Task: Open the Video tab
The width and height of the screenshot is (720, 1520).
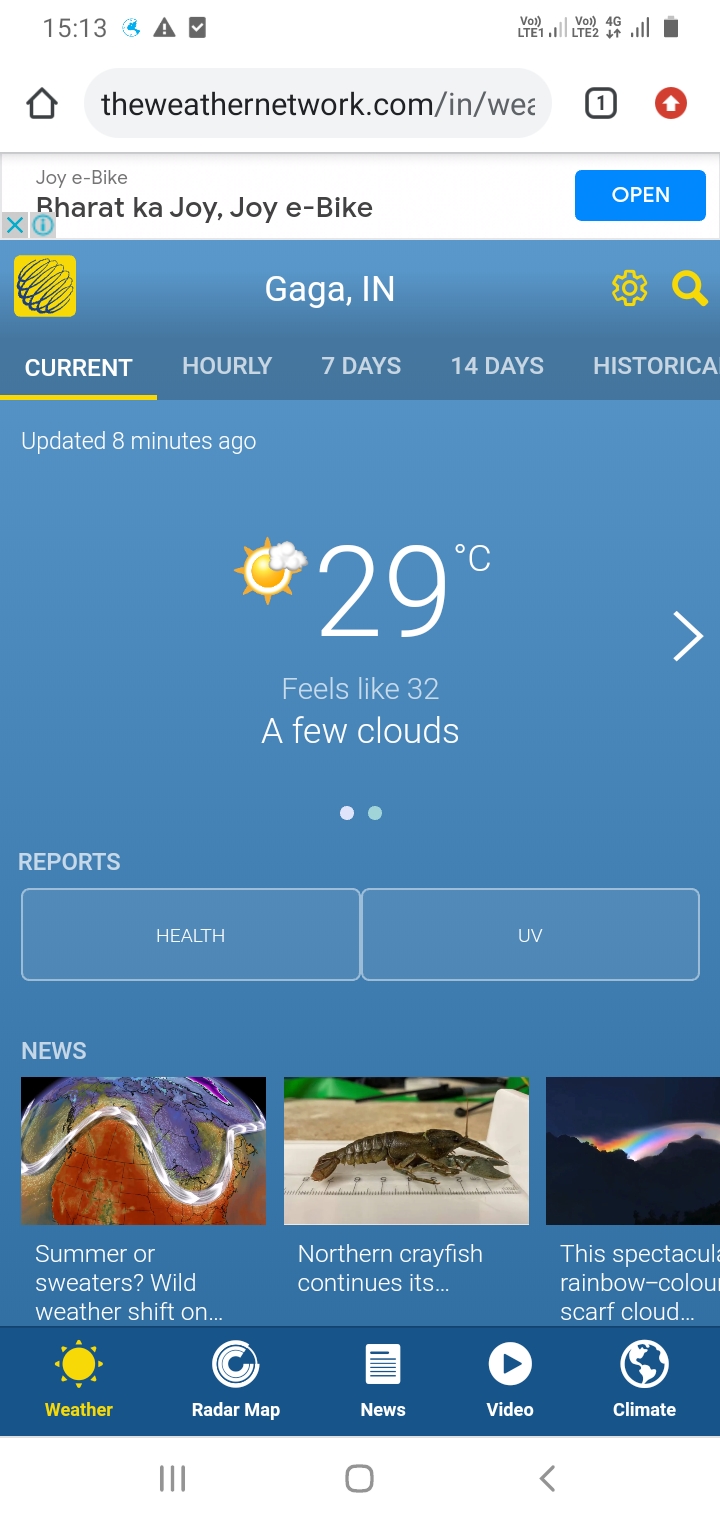Action: (x=510, y=1382)
